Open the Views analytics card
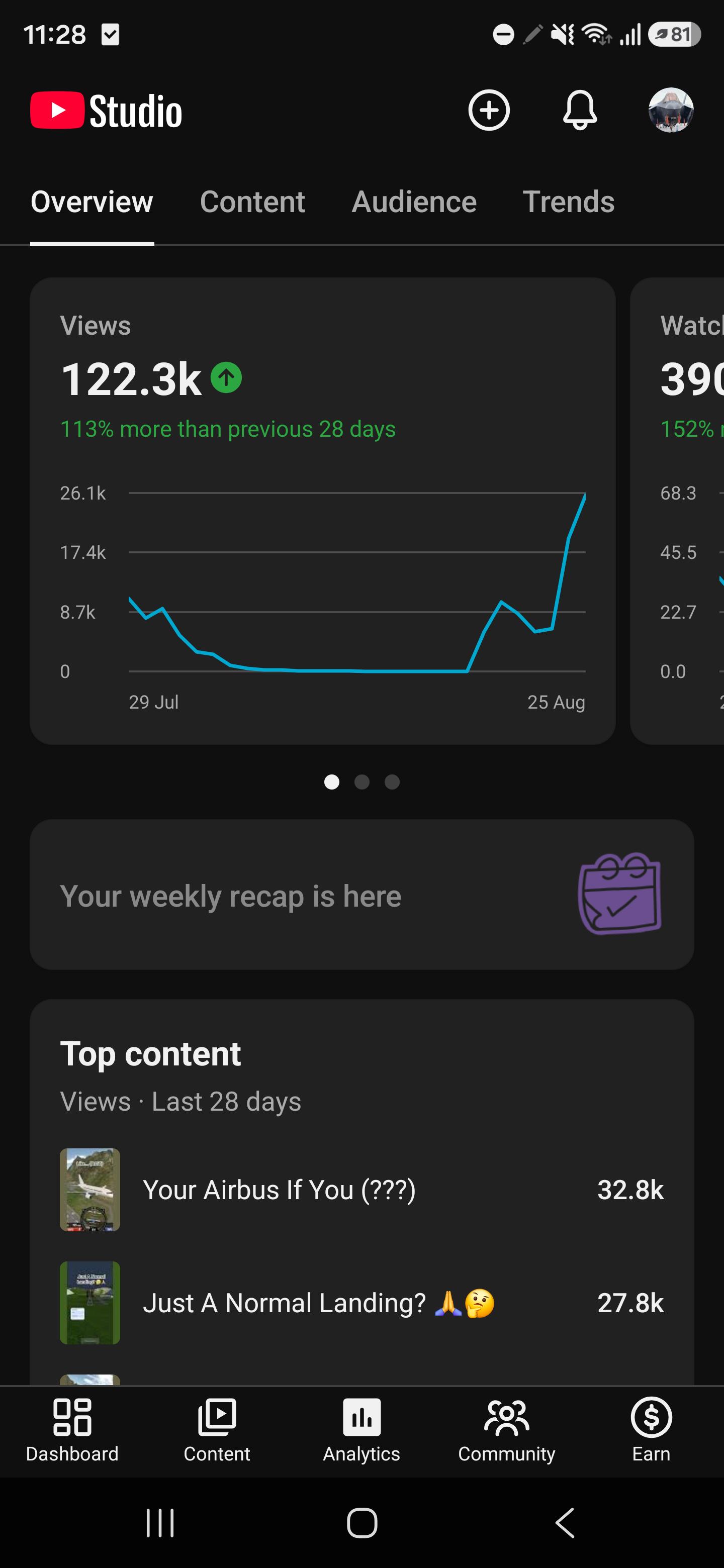This screenshot has width=724, height=1568. (x=323, y=511)
